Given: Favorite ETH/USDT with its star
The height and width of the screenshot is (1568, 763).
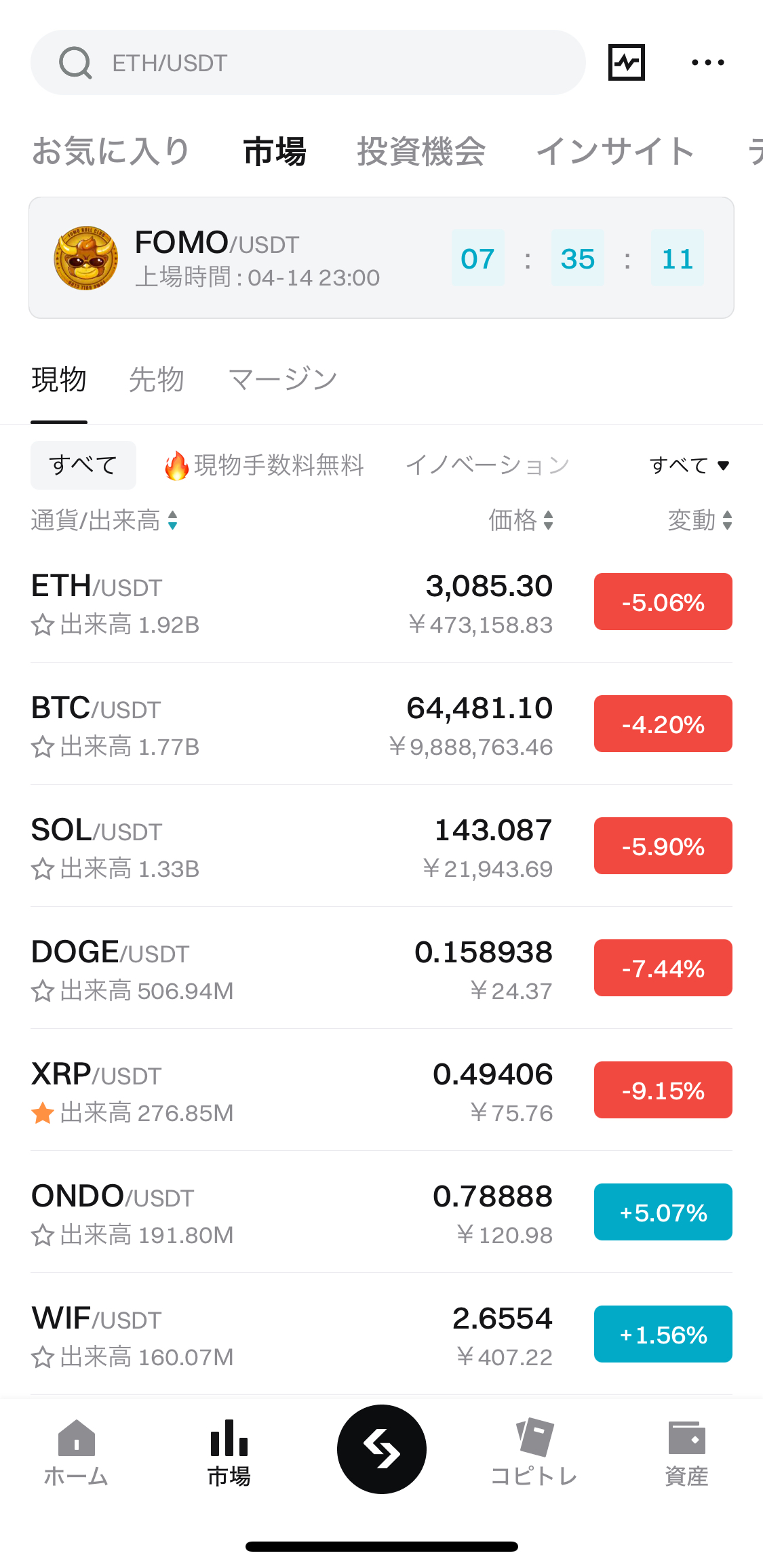Looking at the screenshot, I should click(43, 625).
